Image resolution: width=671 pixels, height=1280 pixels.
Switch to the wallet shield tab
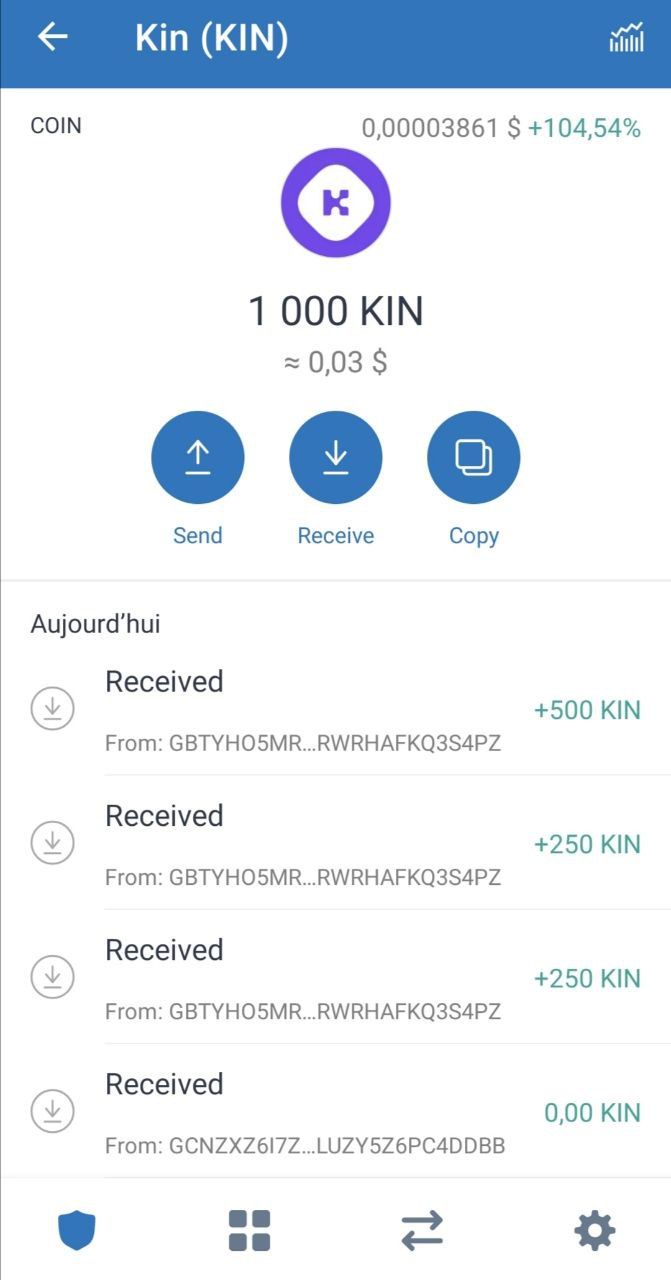click(x=77, y=1230)
